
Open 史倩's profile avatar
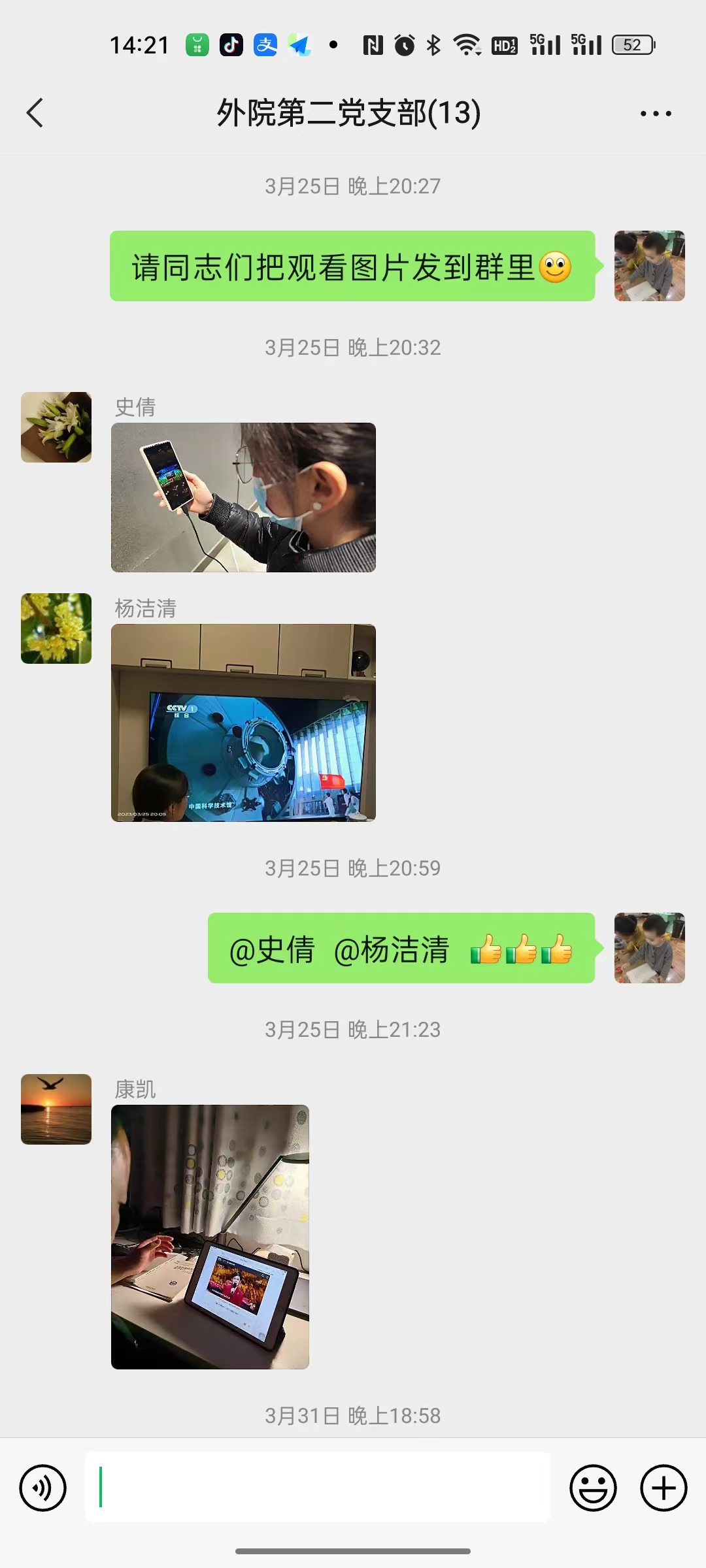pyautogui.click(x=56, y=427)
